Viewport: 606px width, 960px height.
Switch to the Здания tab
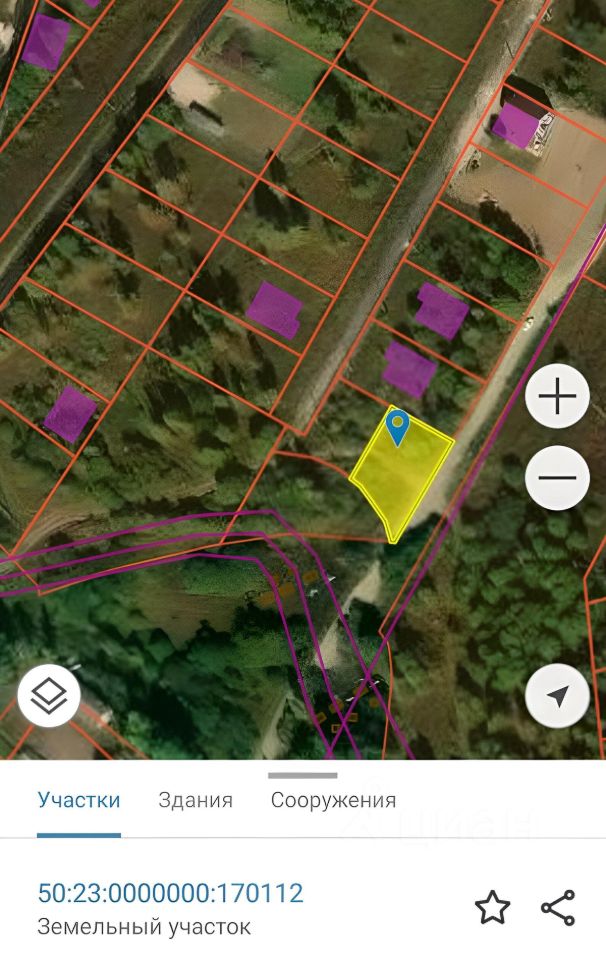pos(195,800)
